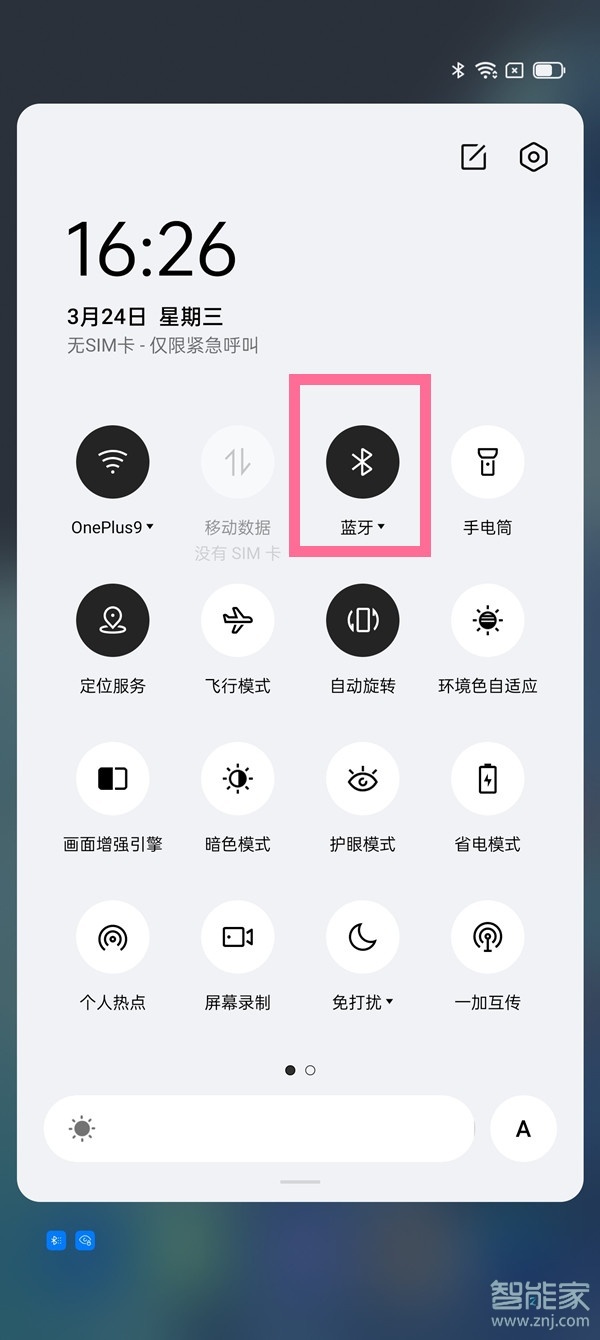Disable the 蓝牙 Bluetooth toggle
Image resolution: width=600 pixels, height=1340 pixels.
(362, 462)
